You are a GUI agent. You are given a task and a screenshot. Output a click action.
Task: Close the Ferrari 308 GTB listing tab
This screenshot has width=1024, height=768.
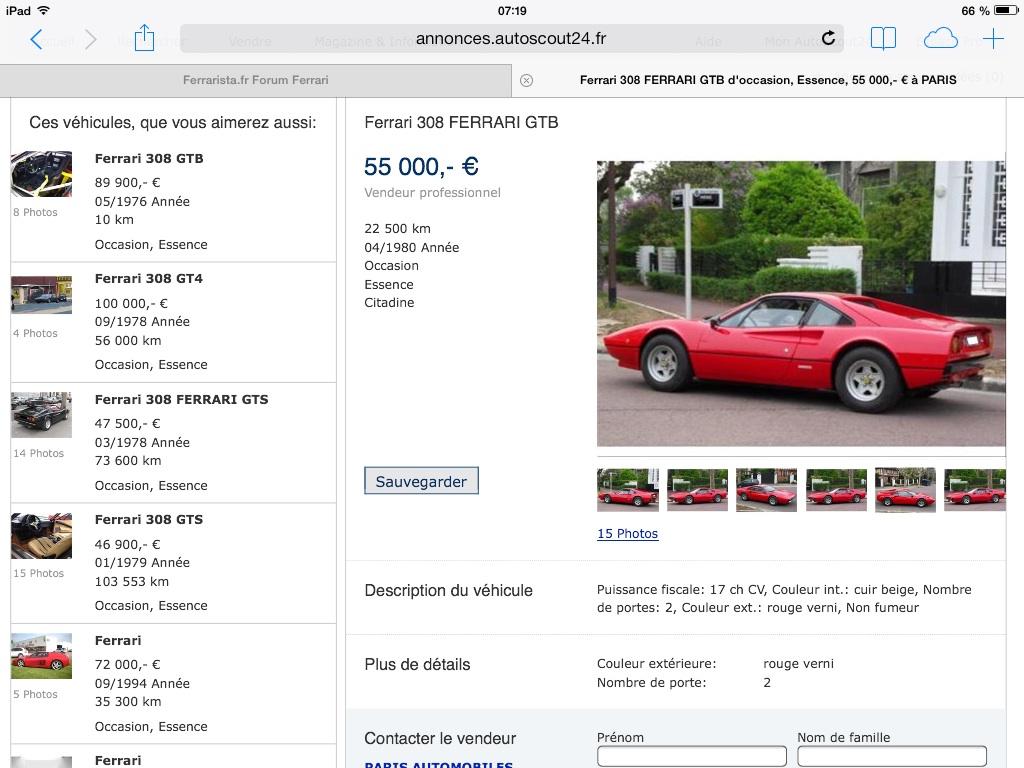point(527,80)
